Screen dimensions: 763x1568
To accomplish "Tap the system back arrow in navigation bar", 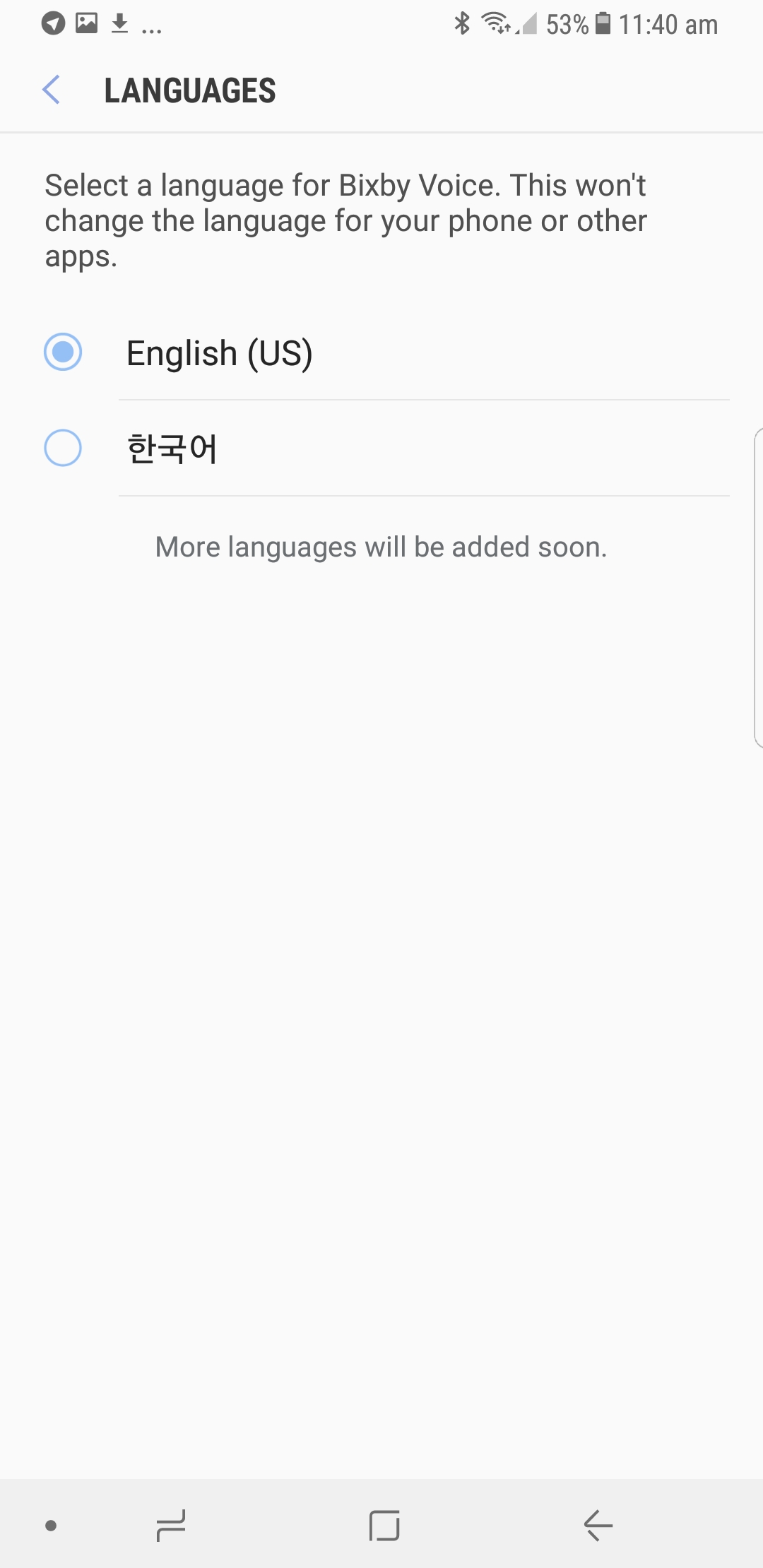I will click(598, 1526).
